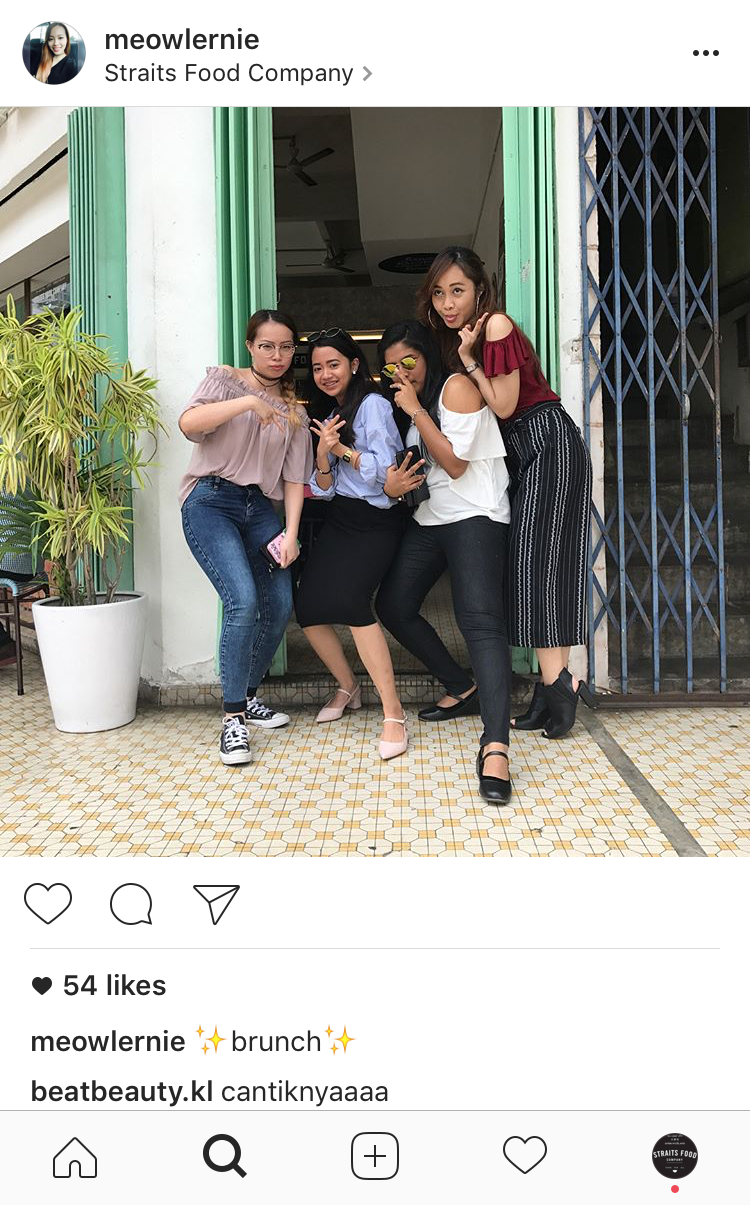
Task: Open beatbeauty.kl's profile from the comment
Action: click(121, 1091)
